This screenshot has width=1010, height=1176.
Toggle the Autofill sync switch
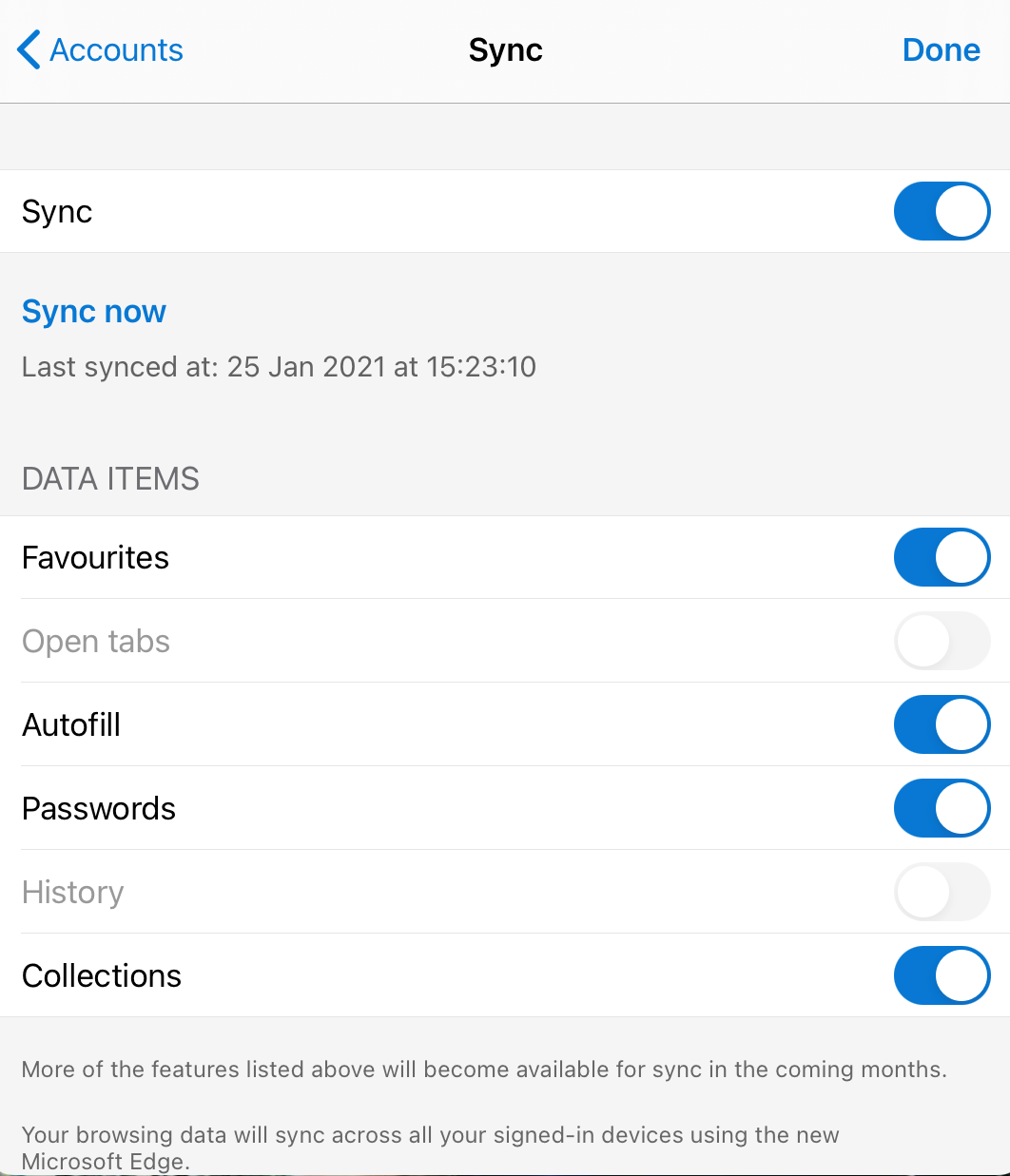click(x=942, y=724)
